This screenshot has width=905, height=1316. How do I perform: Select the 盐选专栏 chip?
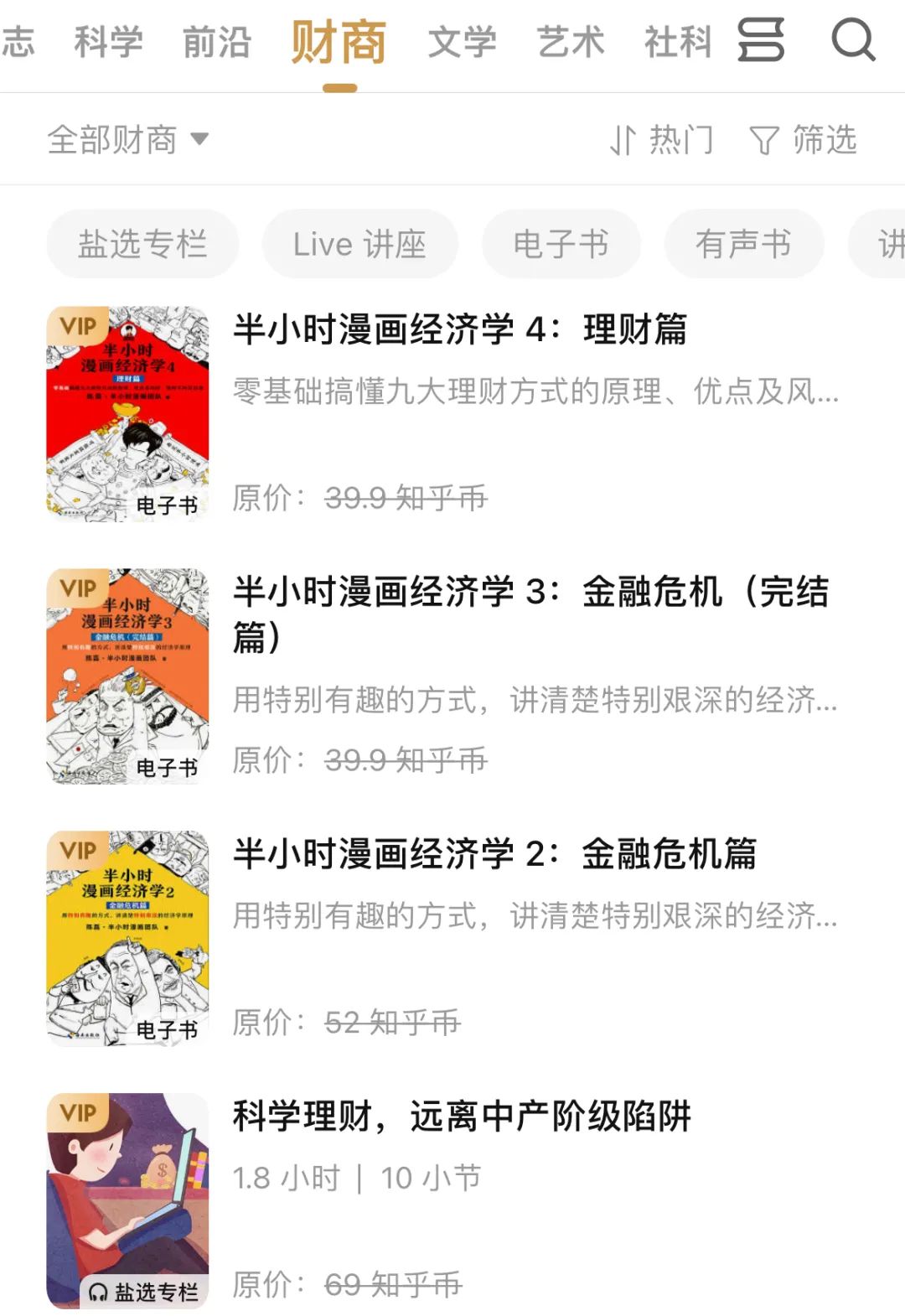pos(142,244)
